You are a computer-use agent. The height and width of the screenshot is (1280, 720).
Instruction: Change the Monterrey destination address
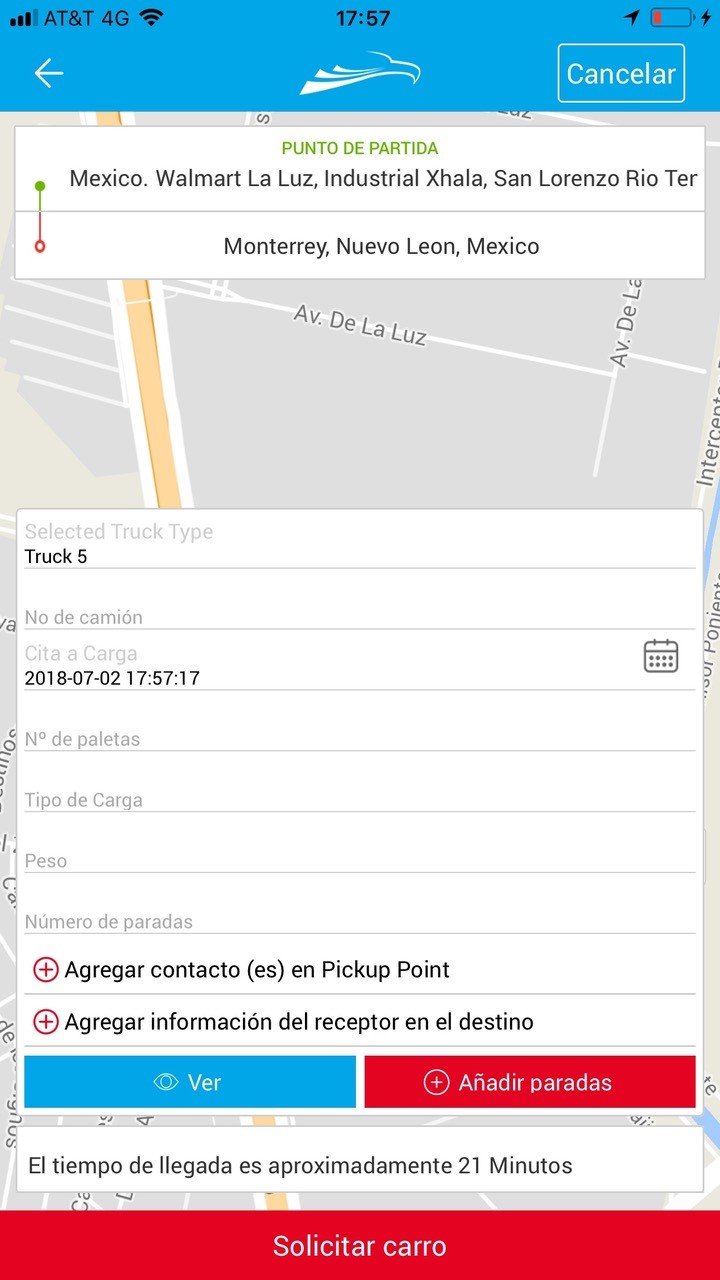click(x=381, y=246)
